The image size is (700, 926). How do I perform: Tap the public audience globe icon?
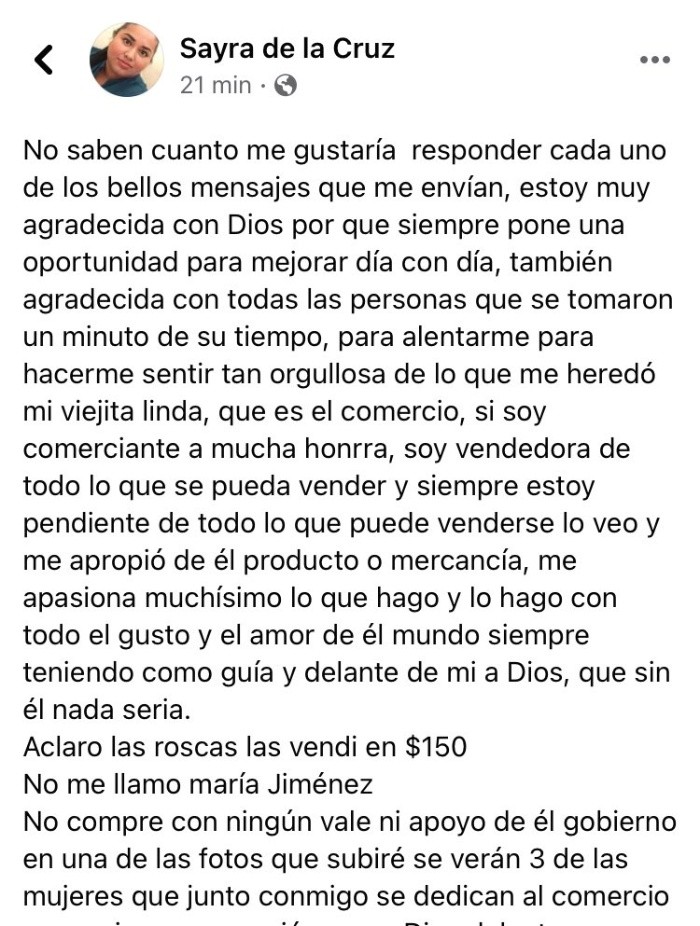coord(285,86)
